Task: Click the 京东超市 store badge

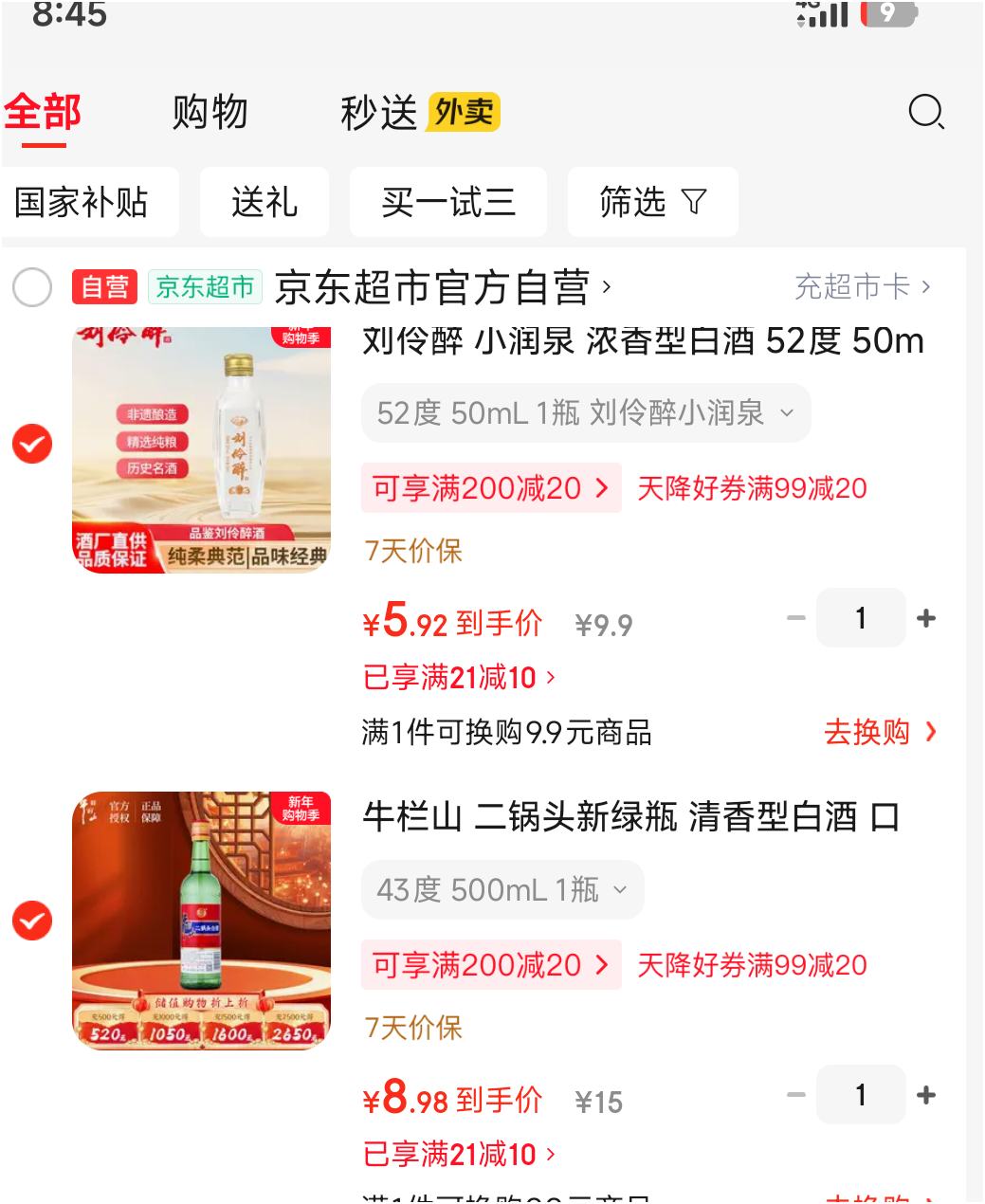Action: 206,286
